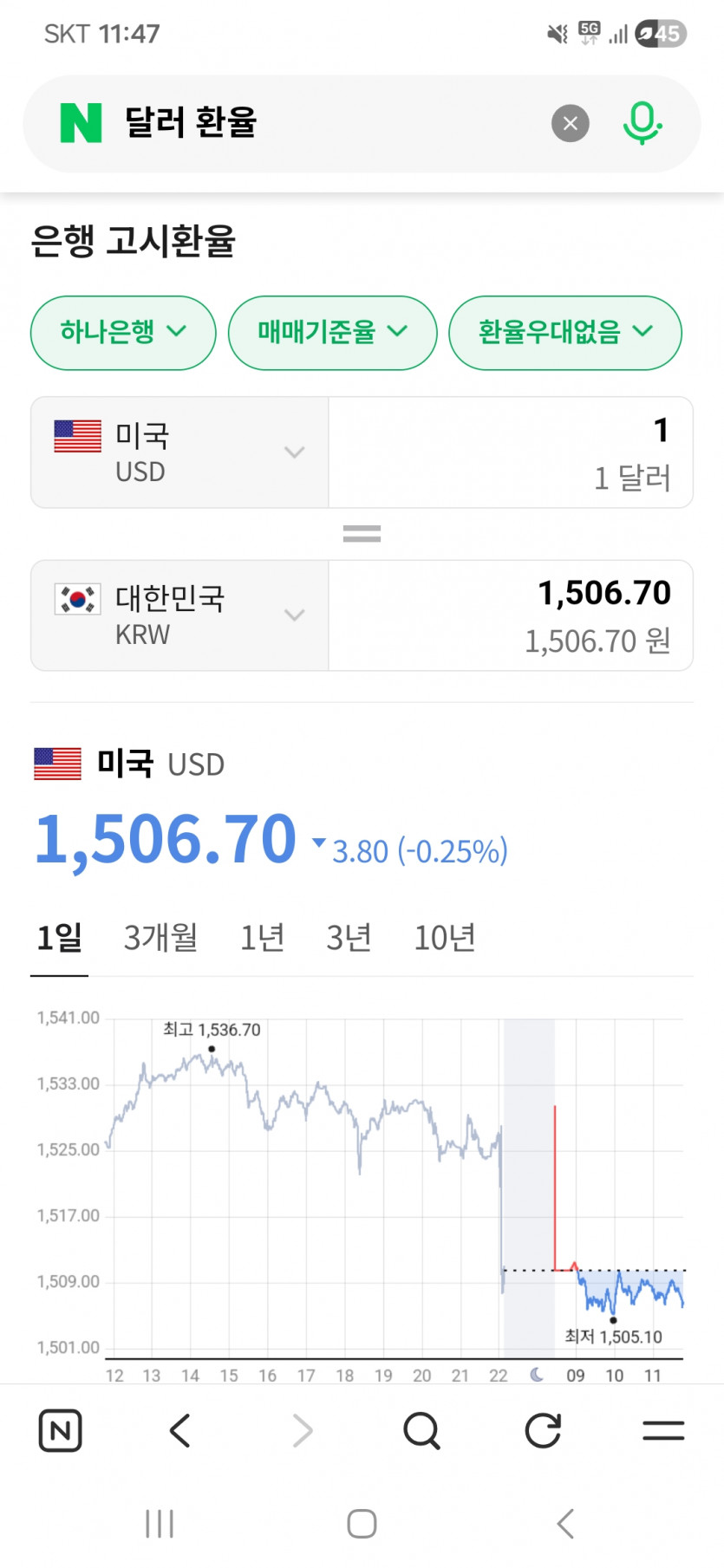This screenshot has height=1568, width=724.
Task: Clear the search text with the X button
Action: point(570,123)
